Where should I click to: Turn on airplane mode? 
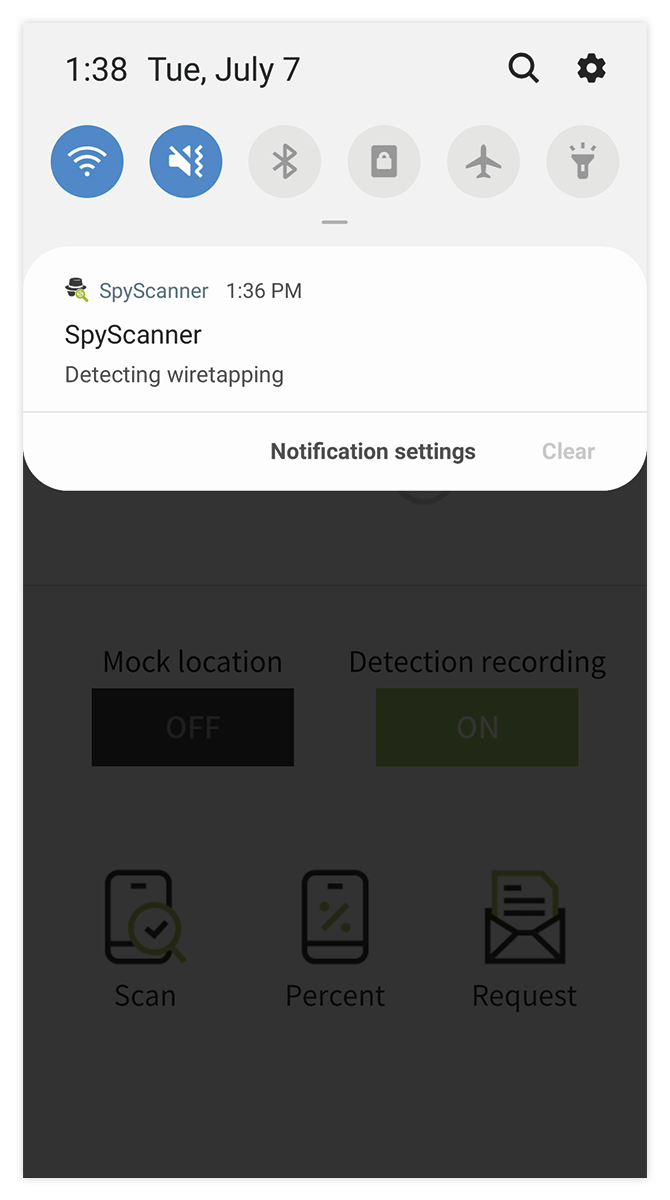click(x=483, y=161)
